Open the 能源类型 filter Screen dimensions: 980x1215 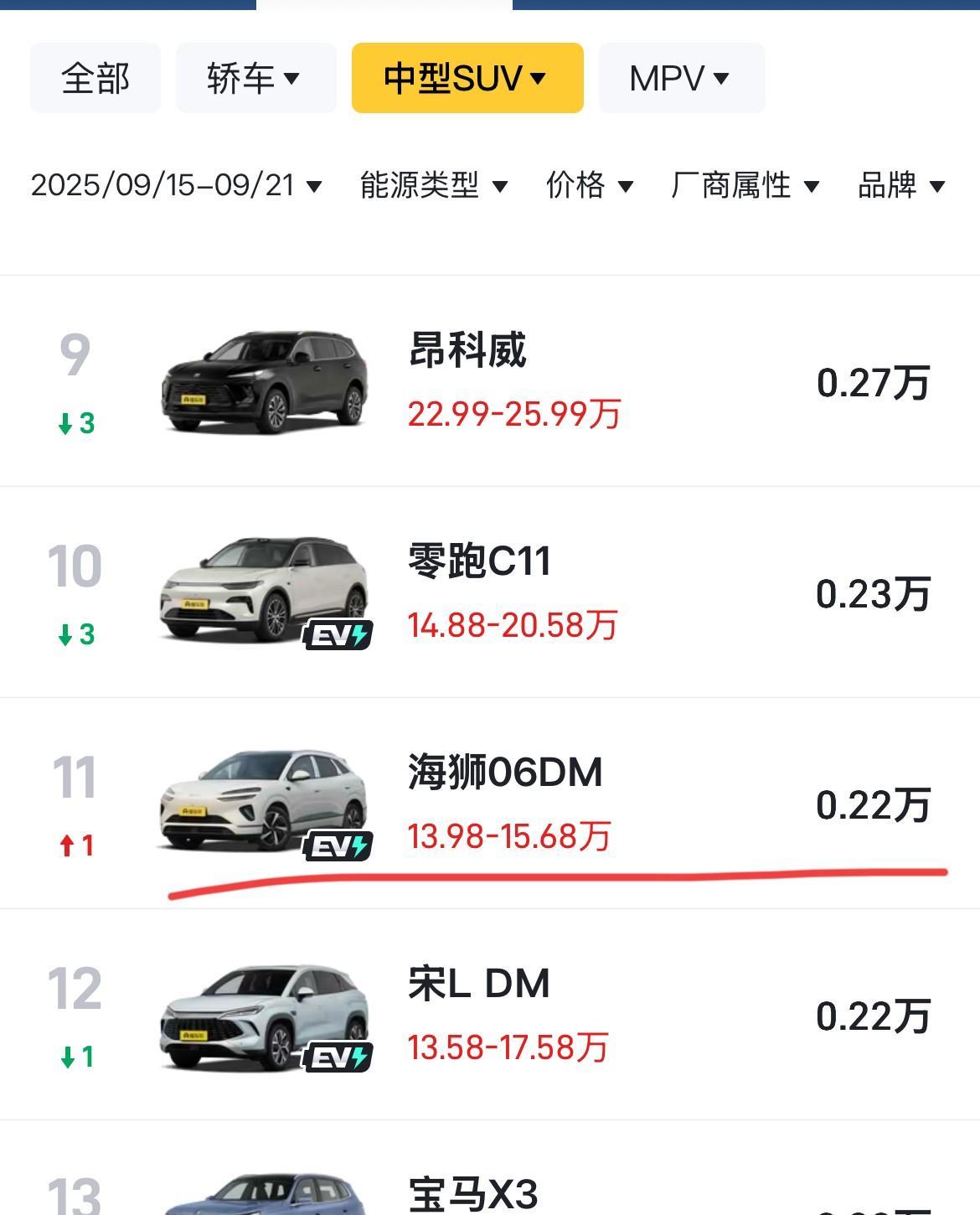[434, 185]
